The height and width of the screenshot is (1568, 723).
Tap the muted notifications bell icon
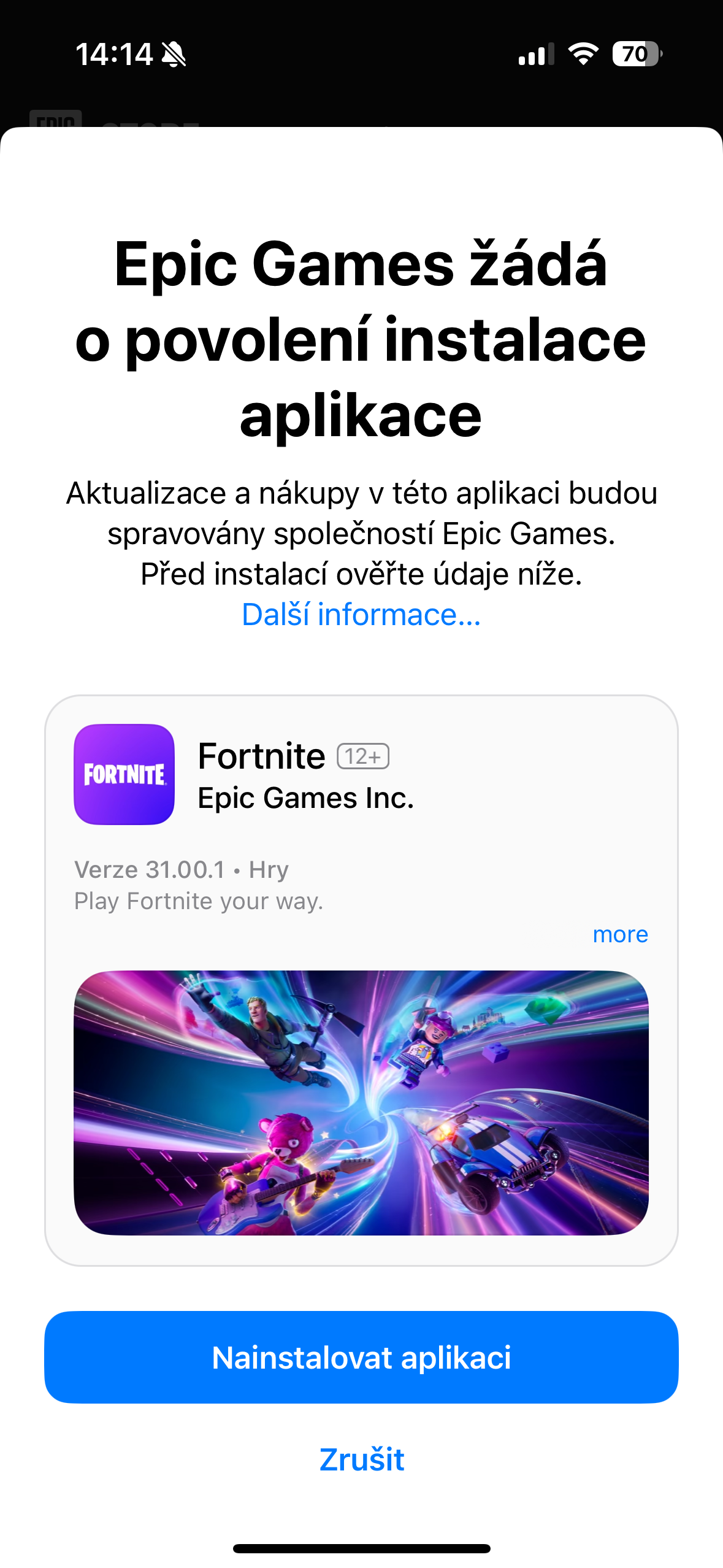click(174, 55)
